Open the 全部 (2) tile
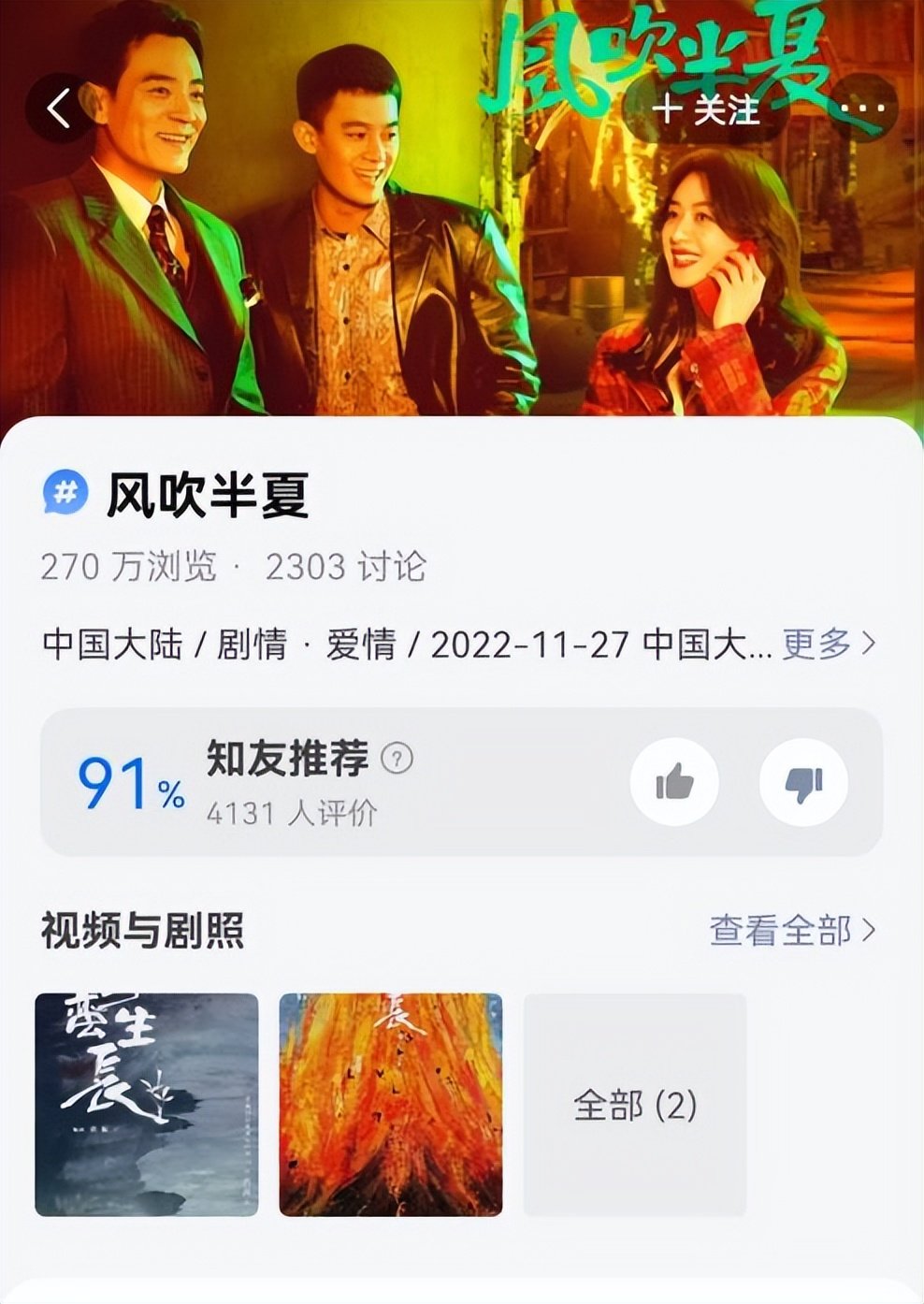The height and width of the screenshot is (1304, 924). [x=635, y=1105]
